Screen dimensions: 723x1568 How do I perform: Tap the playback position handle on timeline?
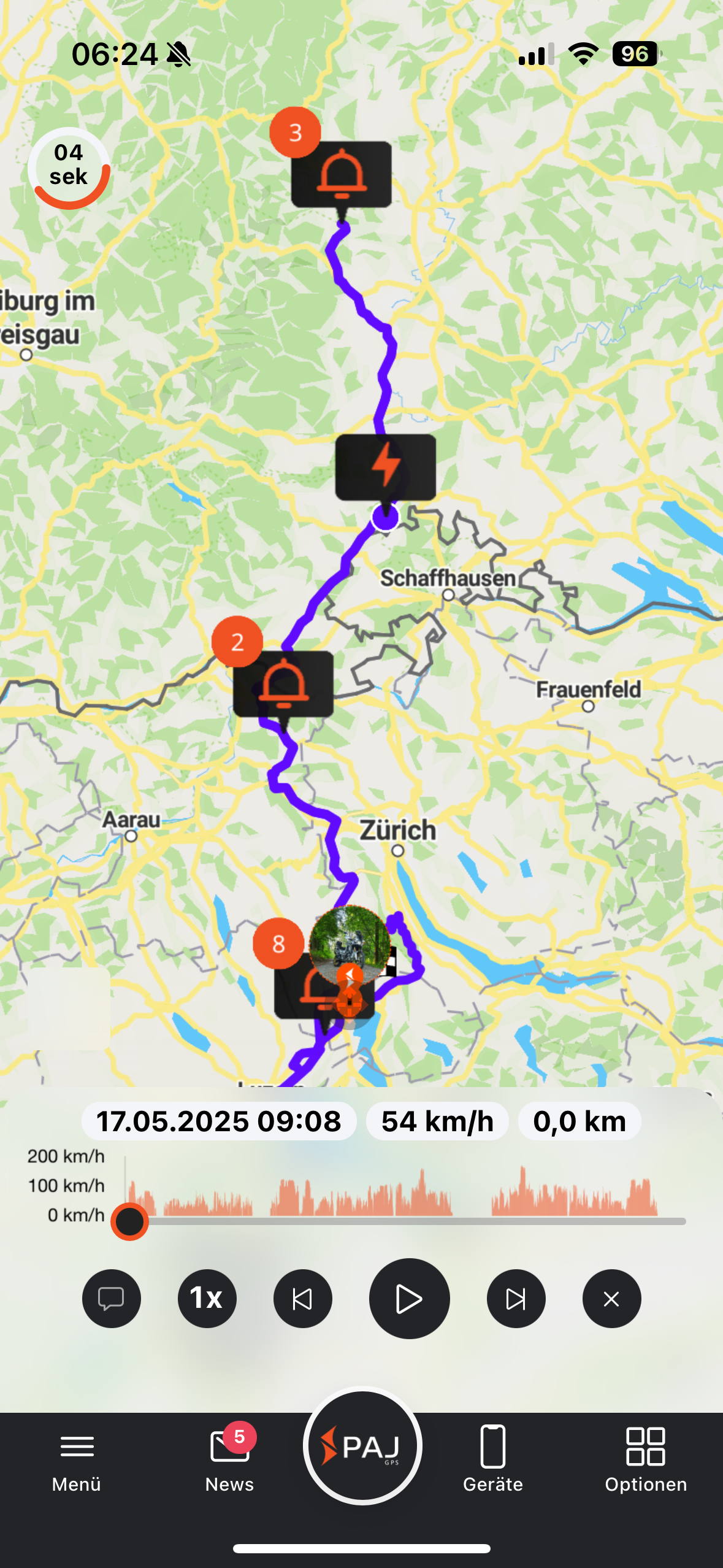pyautogui.click(x=129, y=1221)
